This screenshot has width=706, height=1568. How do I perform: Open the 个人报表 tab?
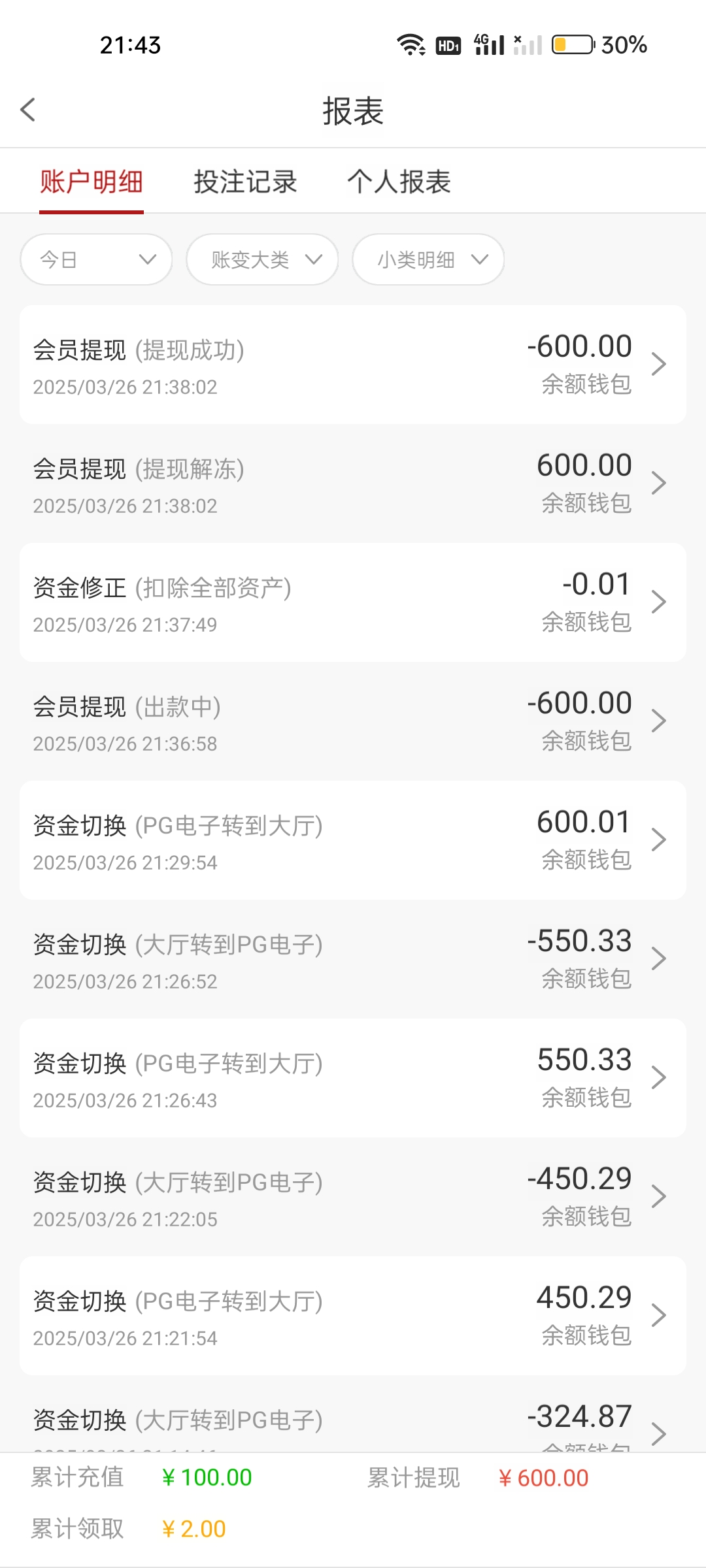pos(399,182)
